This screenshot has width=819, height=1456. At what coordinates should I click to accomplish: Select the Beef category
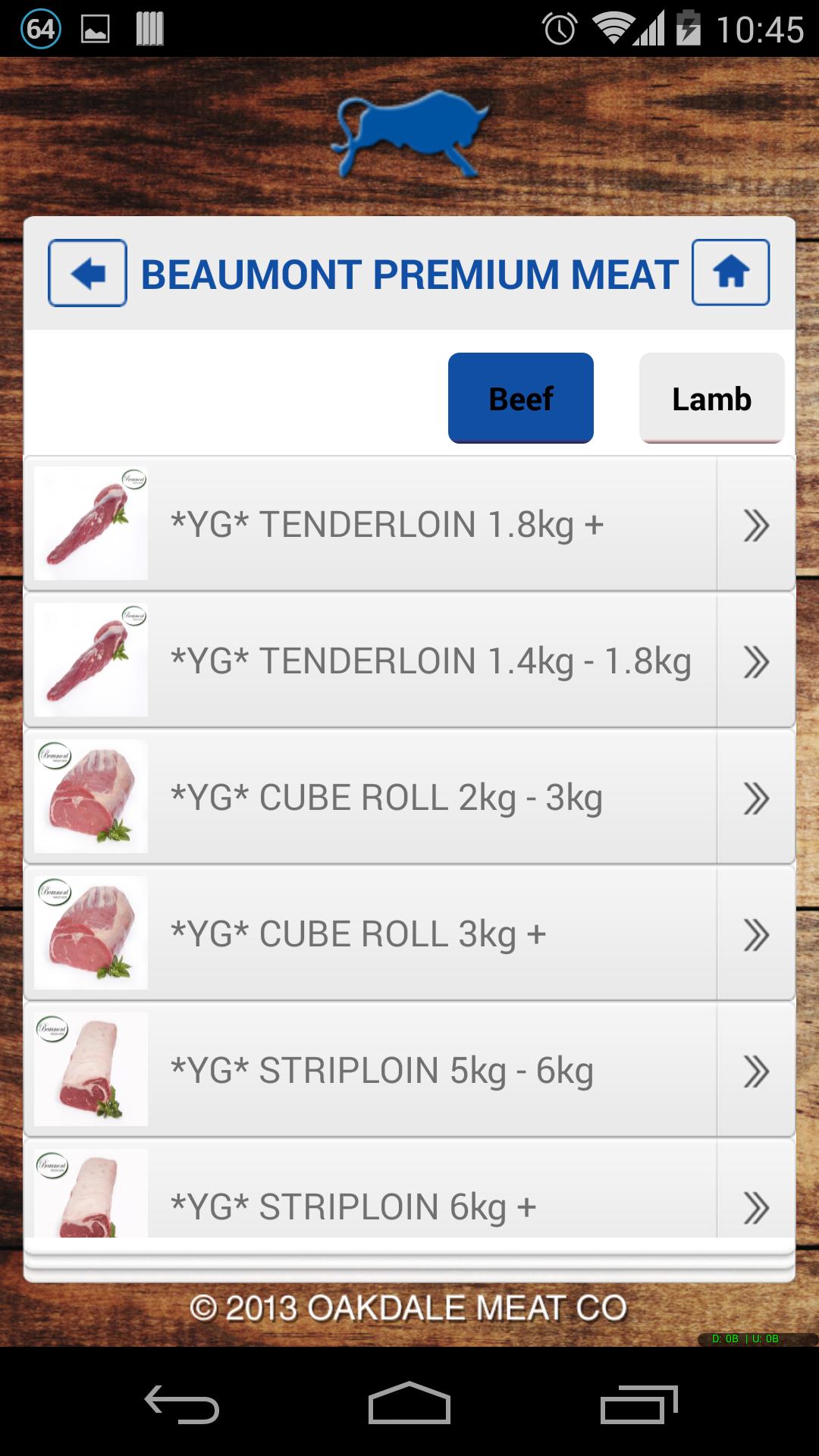tap(521, 398)
